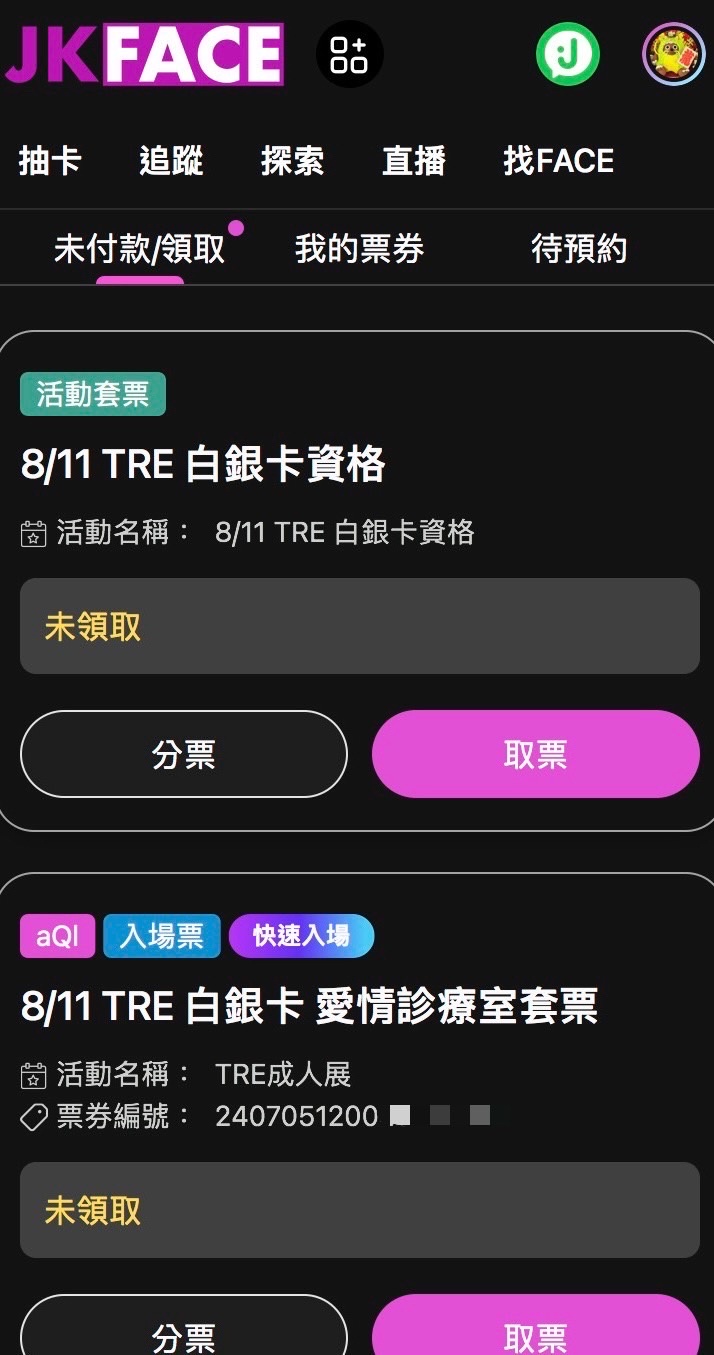The width and height of the screenshot is (714, 1355).
Task: Open the 直播 section
Action: click(x=413, y=161)
